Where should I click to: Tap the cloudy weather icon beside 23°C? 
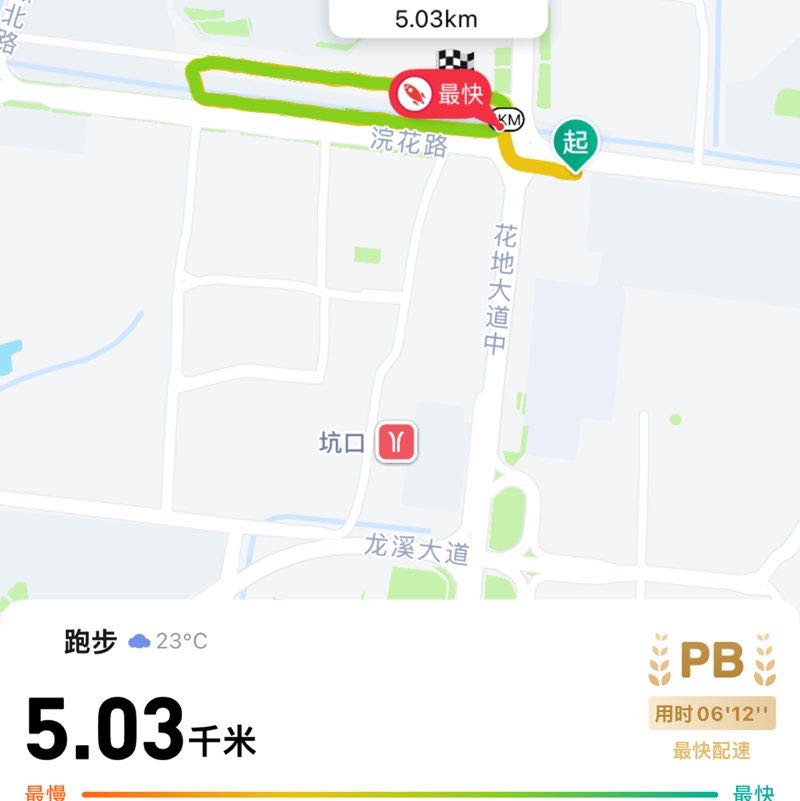pos(137,639)
